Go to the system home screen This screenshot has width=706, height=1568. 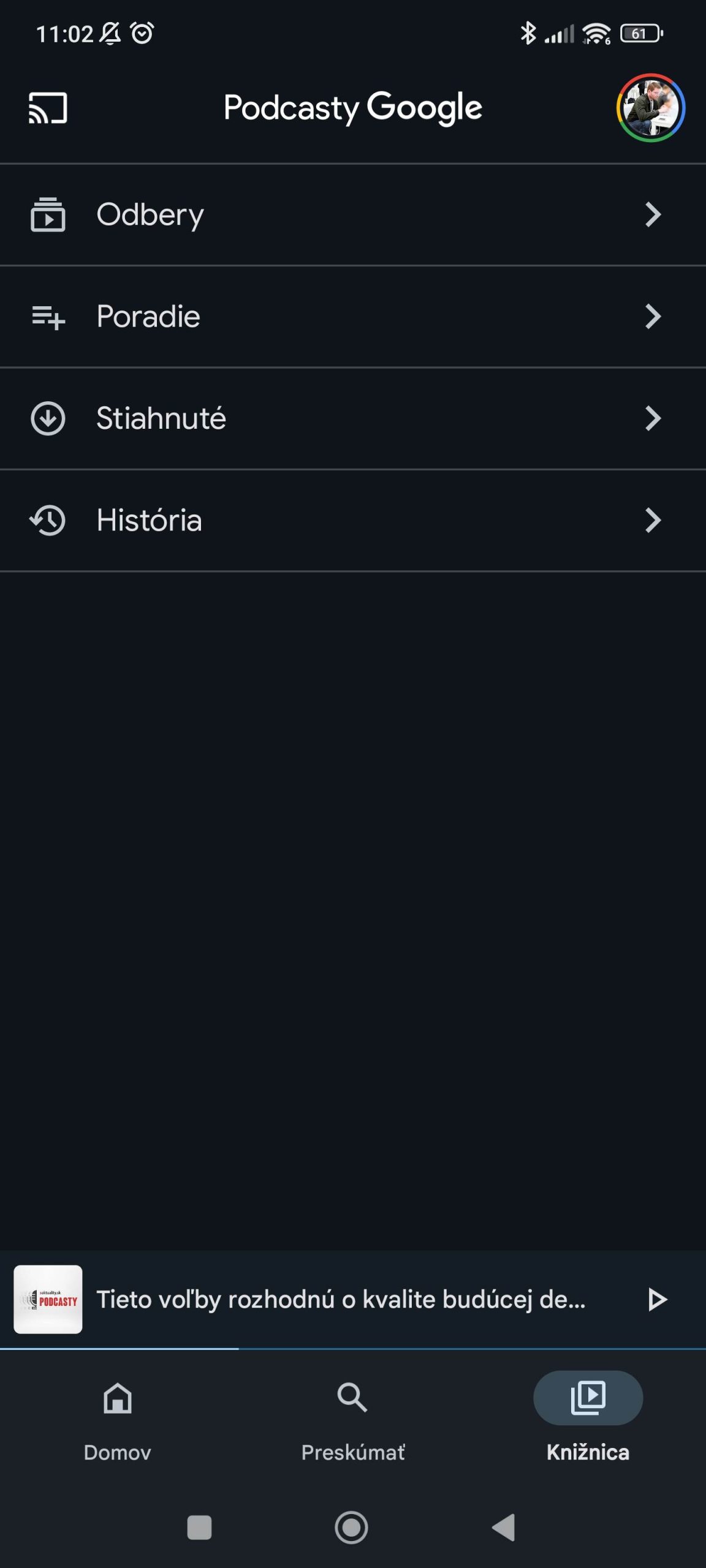(x=352, y=1527)
